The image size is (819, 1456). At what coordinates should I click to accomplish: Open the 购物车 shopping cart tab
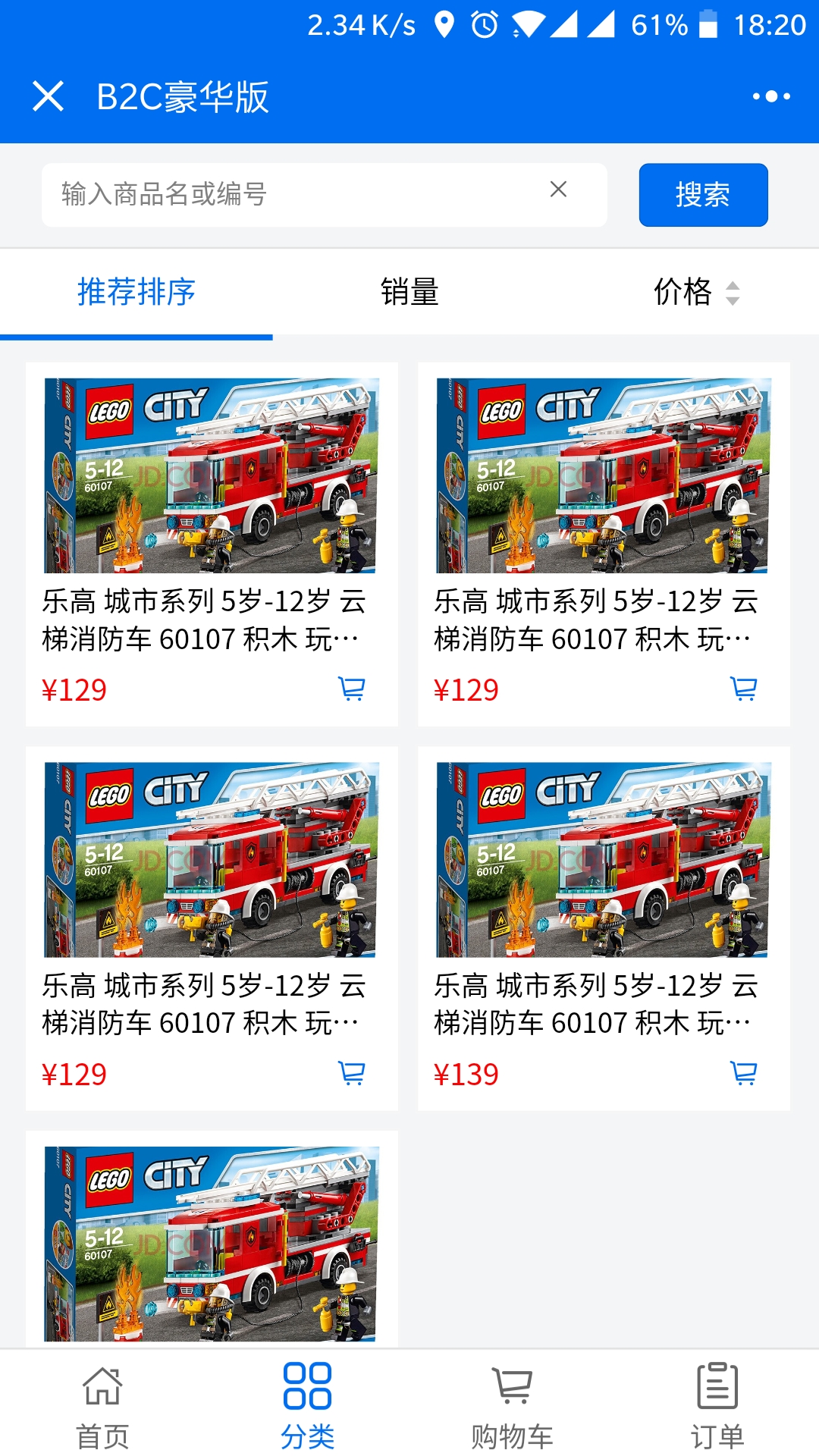click(x=512, y=1404)
